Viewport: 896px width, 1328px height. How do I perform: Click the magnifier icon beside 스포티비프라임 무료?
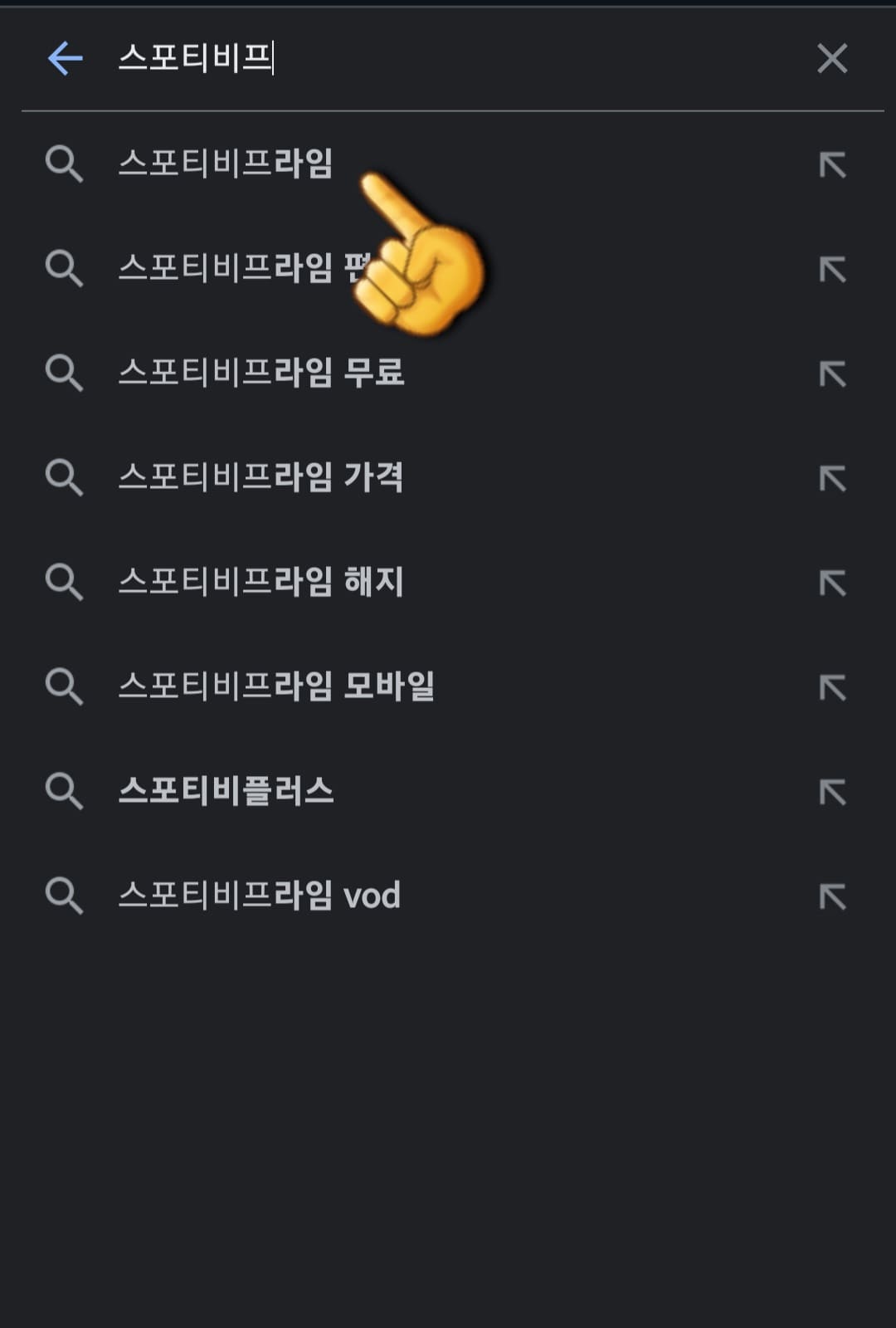pos(65,373)
